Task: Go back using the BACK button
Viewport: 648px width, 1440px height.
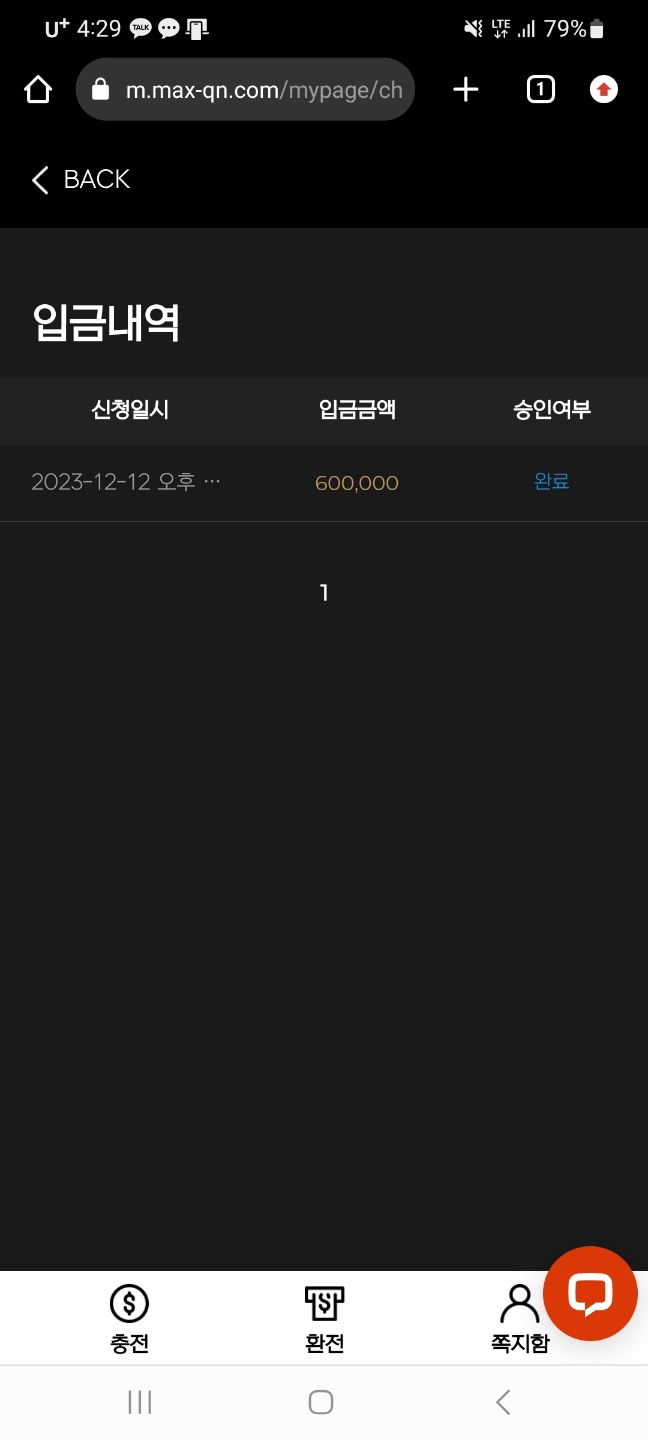Action: coord(81,180)
